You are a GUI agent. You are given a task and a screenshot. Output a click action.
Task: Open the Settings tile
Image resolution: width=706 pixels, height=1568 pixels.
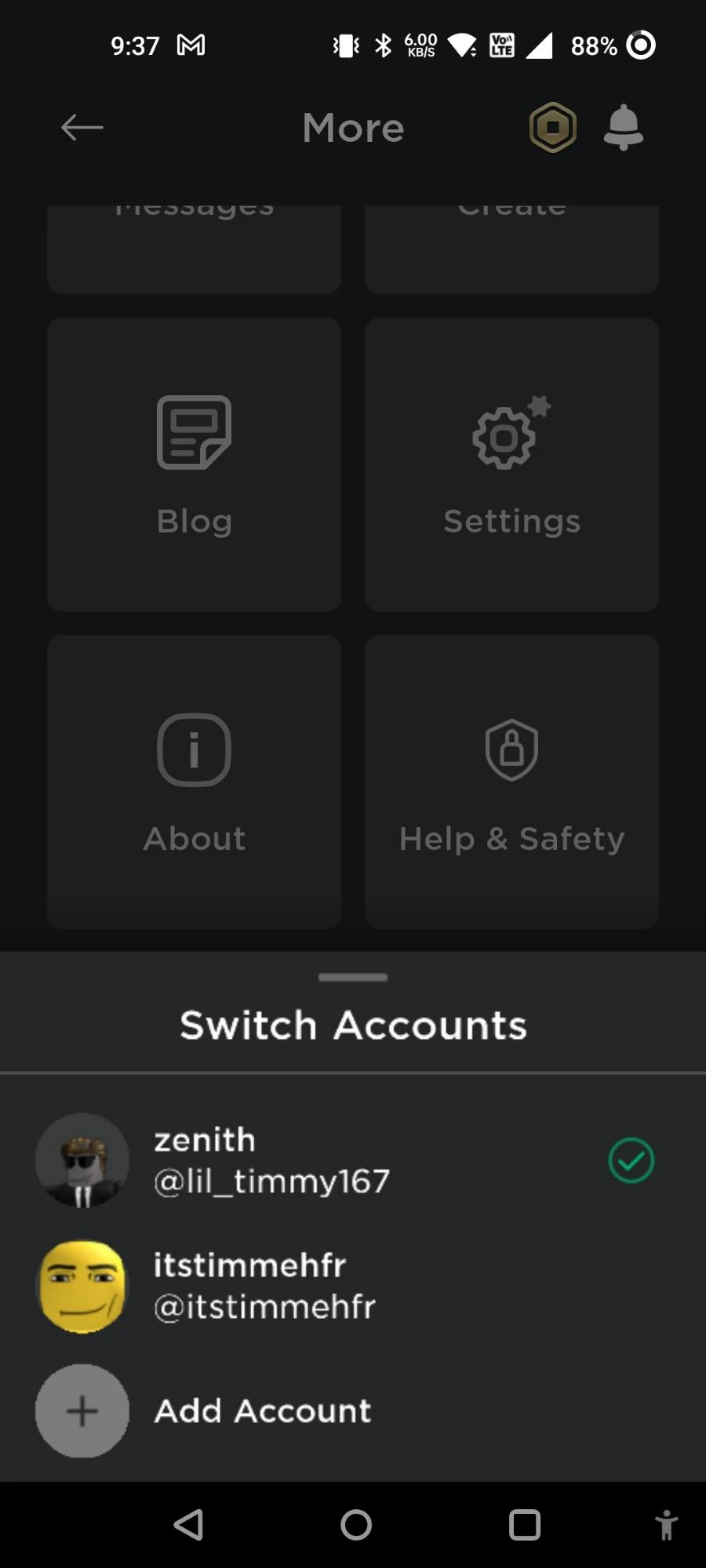coord(511,464)
